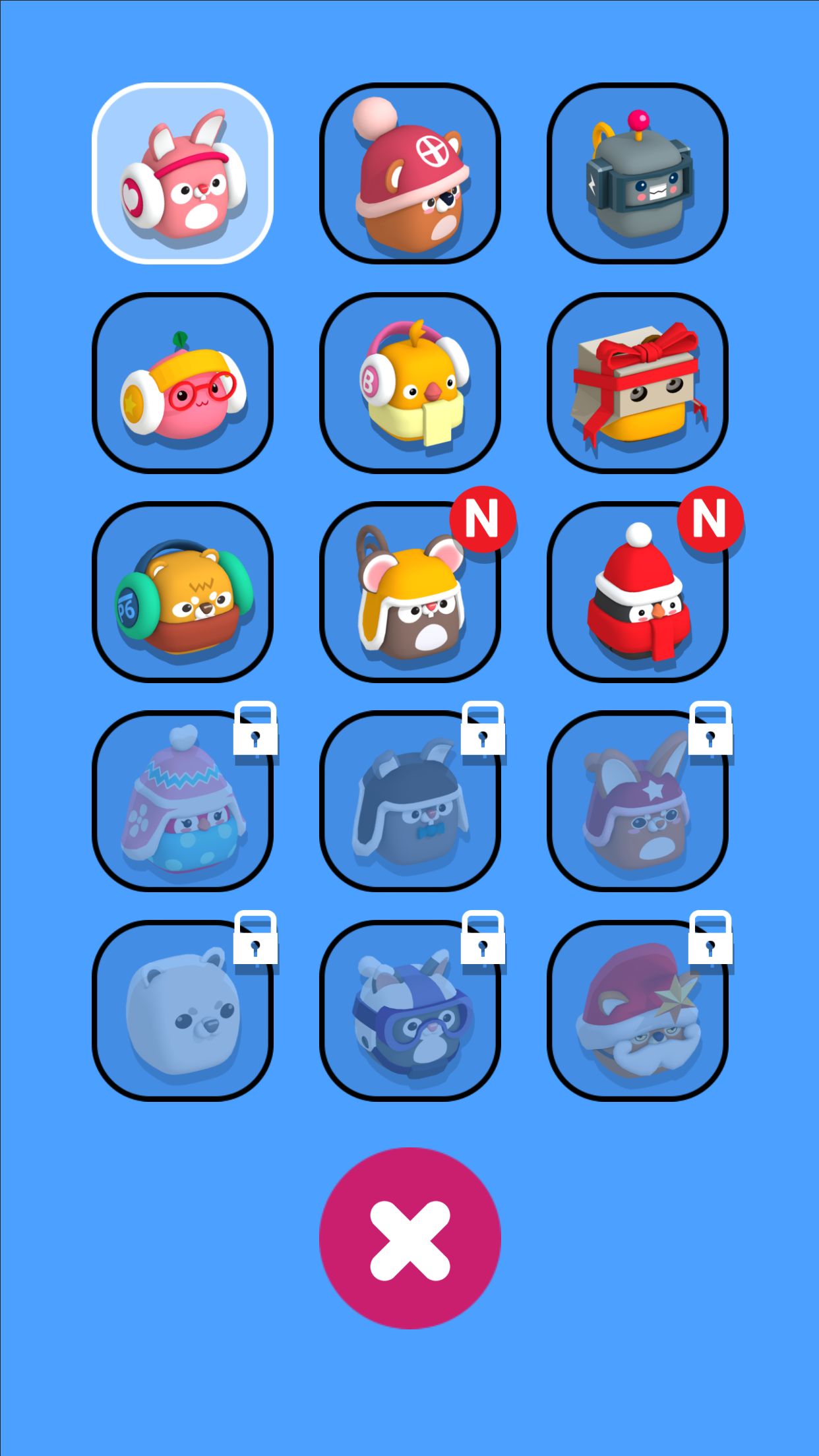
Task: Tap the locked fox with star helmet
Action: pyautogui.click(x=637, y=801)
